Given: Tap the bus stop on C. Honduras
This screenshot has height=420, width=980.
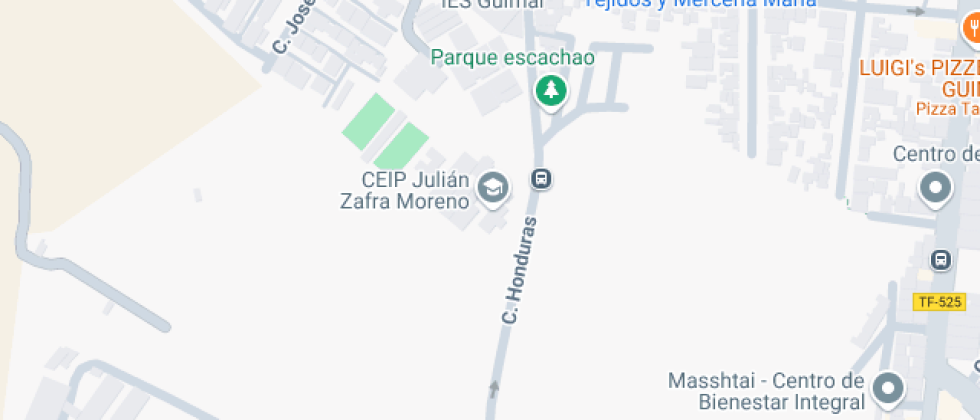Looking at the screenshot, I should tap(541, 179).
